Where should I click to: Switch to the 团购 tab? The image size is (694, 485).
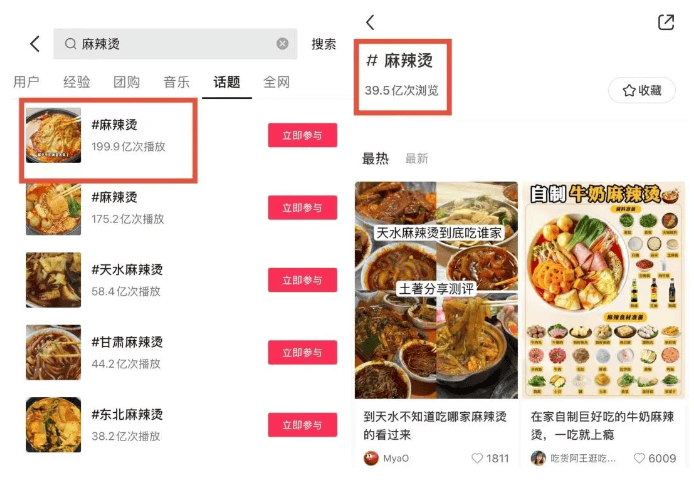coord(126,82)
